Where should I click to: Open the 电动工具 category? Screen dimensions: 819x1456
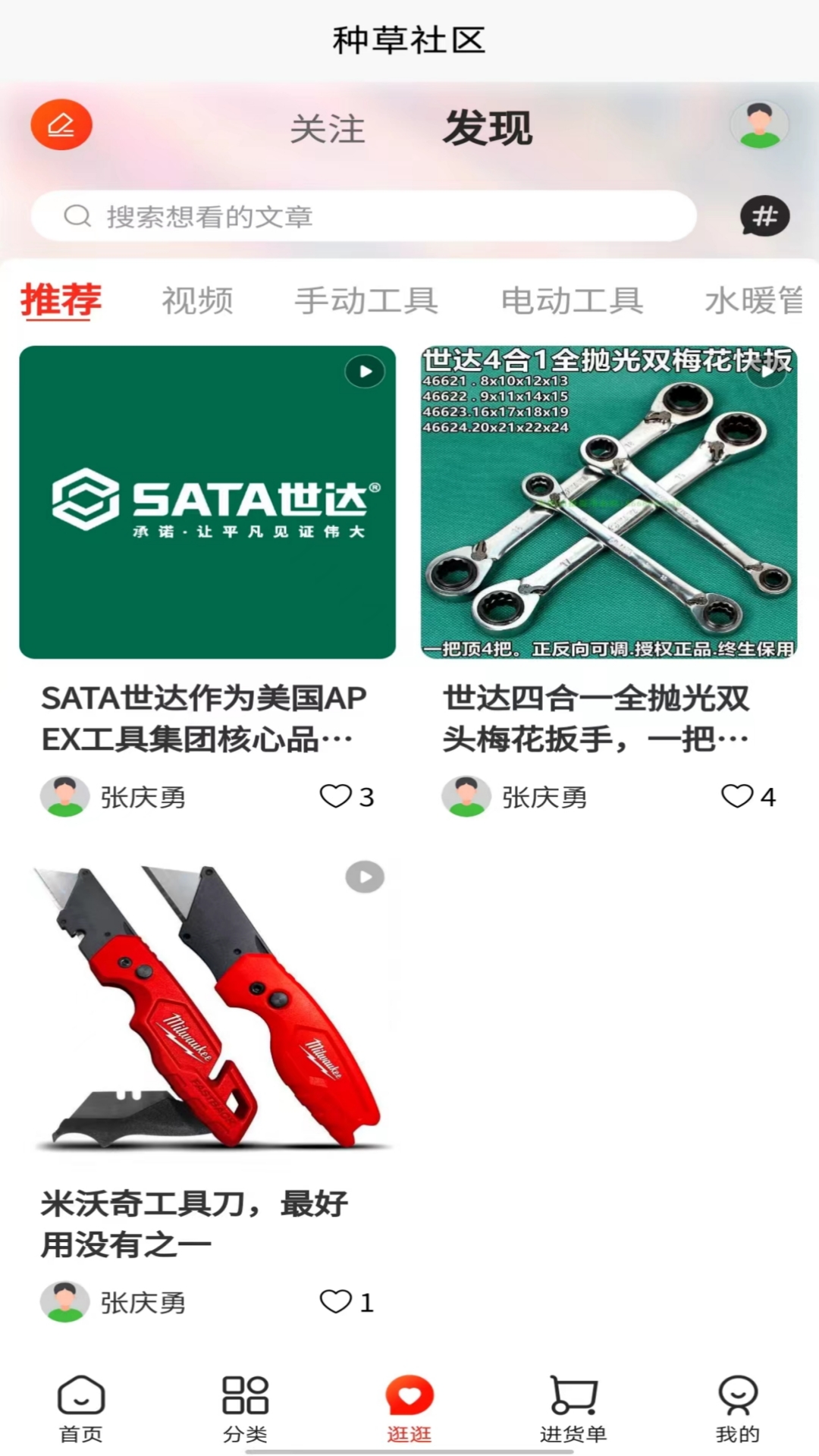coord(571,300)
